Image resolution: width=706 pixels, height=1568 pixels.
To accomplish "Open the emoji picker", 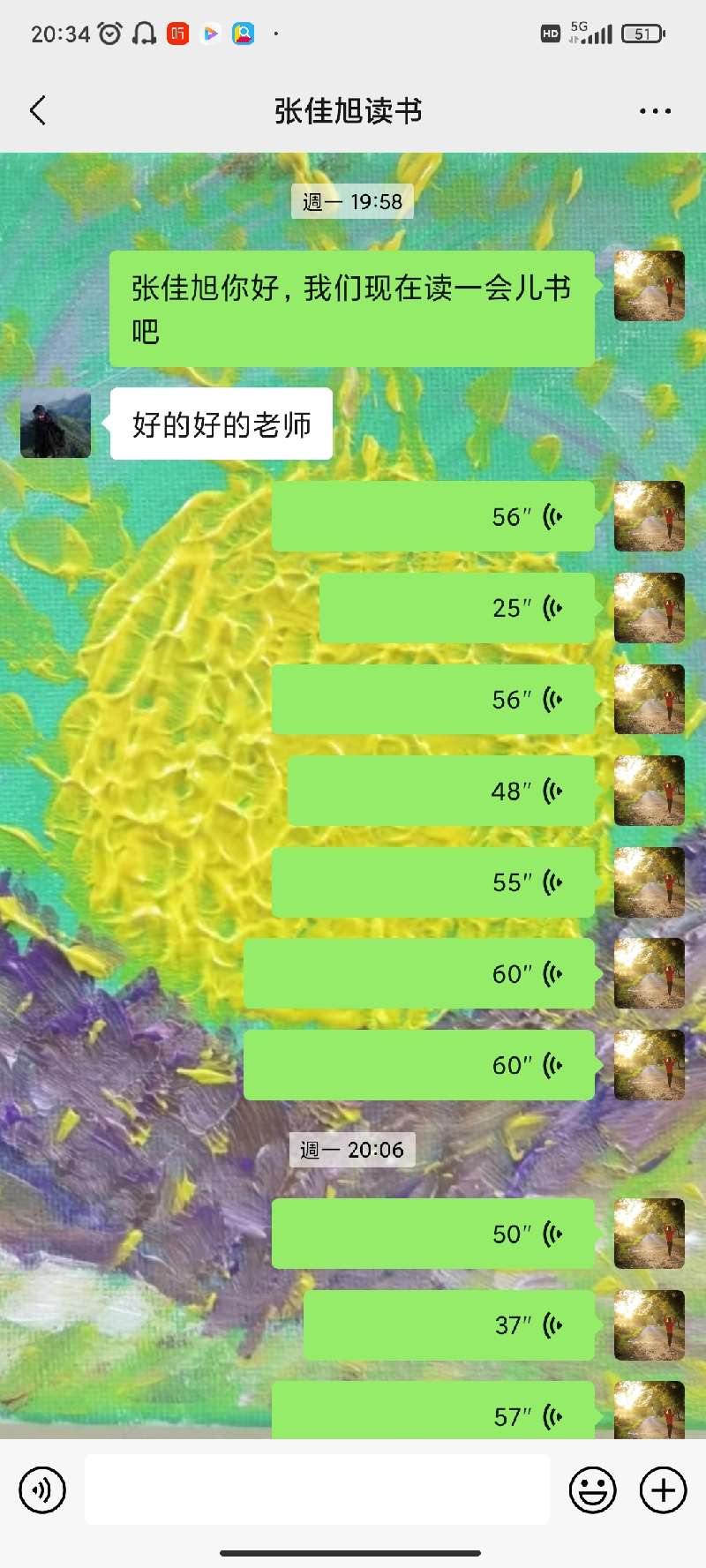I will [x=592, y=1490].
